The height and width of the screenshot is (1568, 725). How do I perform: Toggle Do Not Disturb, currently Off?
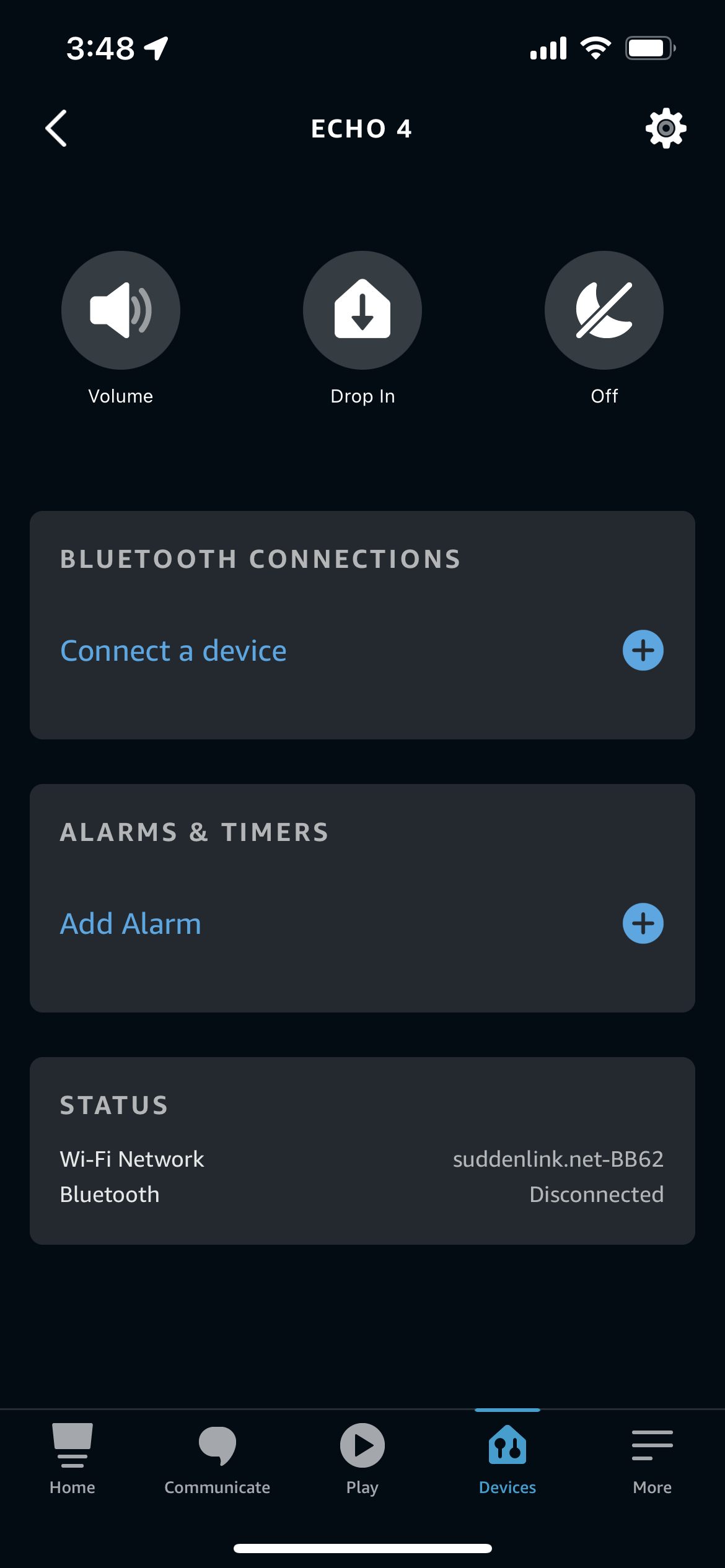point(604,310)
